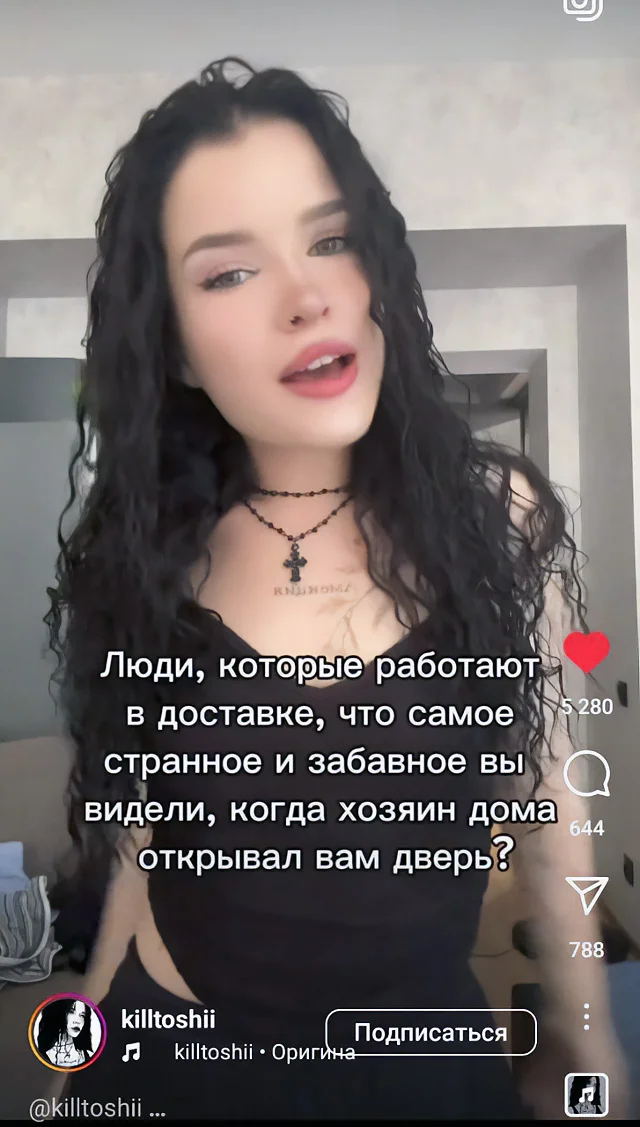Open the reel's comments
Viewport: 640px width, 1127px height.
(586, 776)
